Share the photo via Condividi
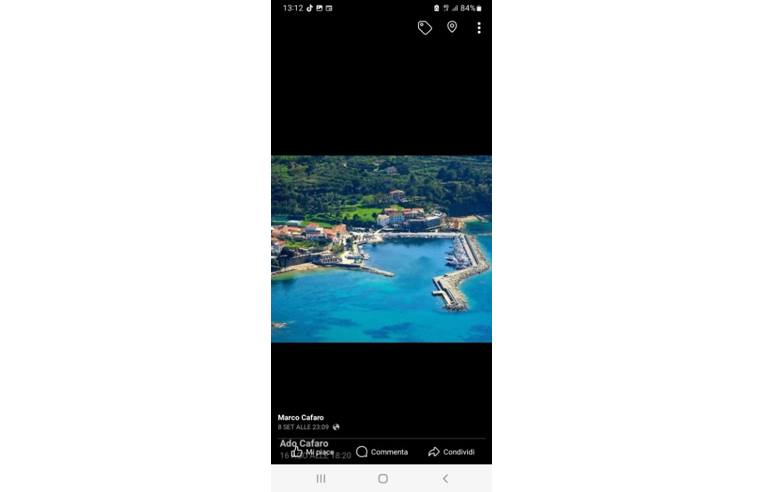Screen dimensions: 764x492 [x=451, y=452]
